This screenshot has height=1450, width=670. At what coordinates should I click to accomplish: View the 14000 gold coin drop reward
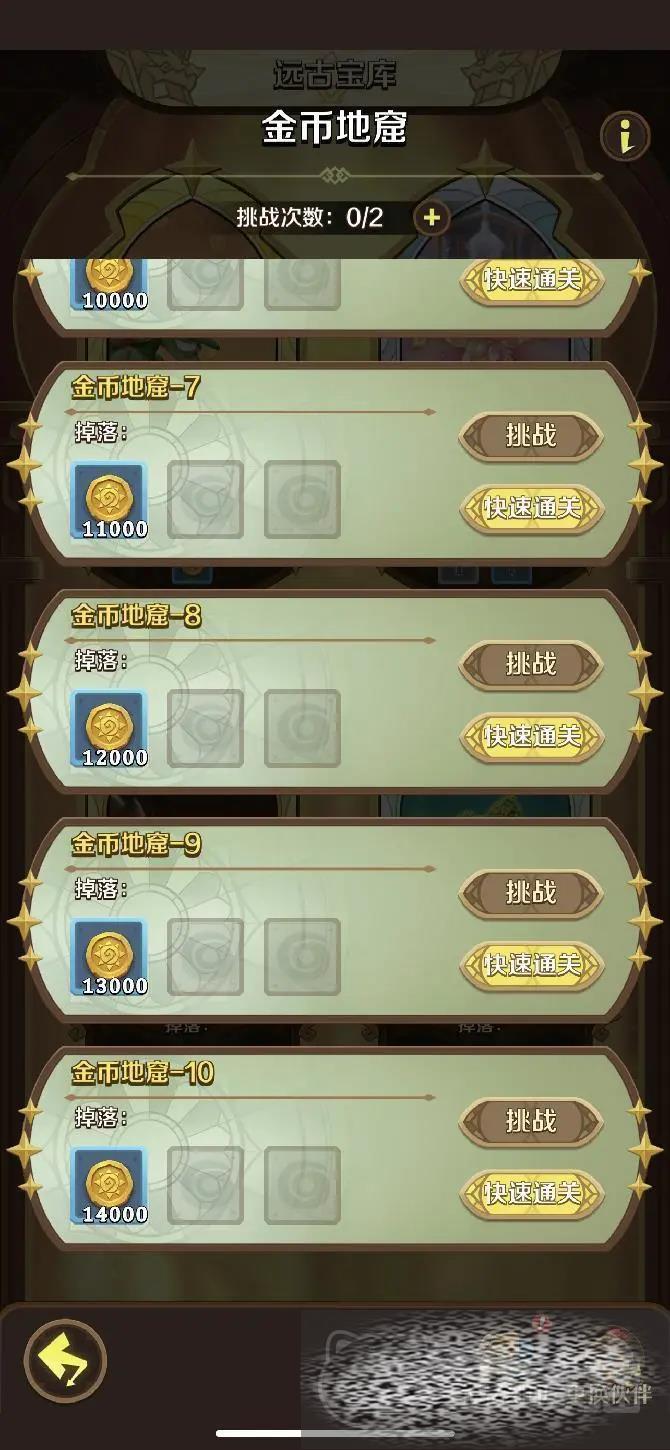(109, 1185)
